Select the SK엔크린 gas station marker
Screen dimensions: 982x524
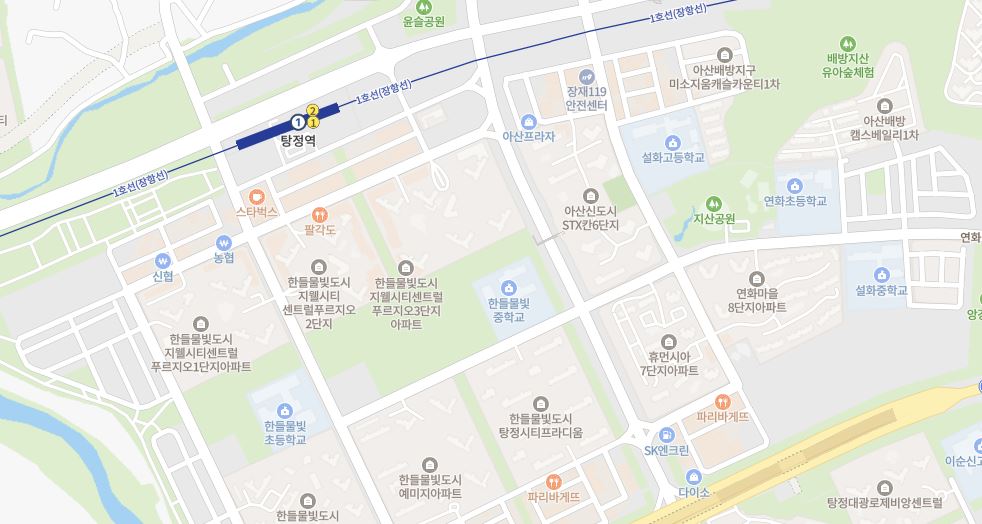click(x=666, y=434)
